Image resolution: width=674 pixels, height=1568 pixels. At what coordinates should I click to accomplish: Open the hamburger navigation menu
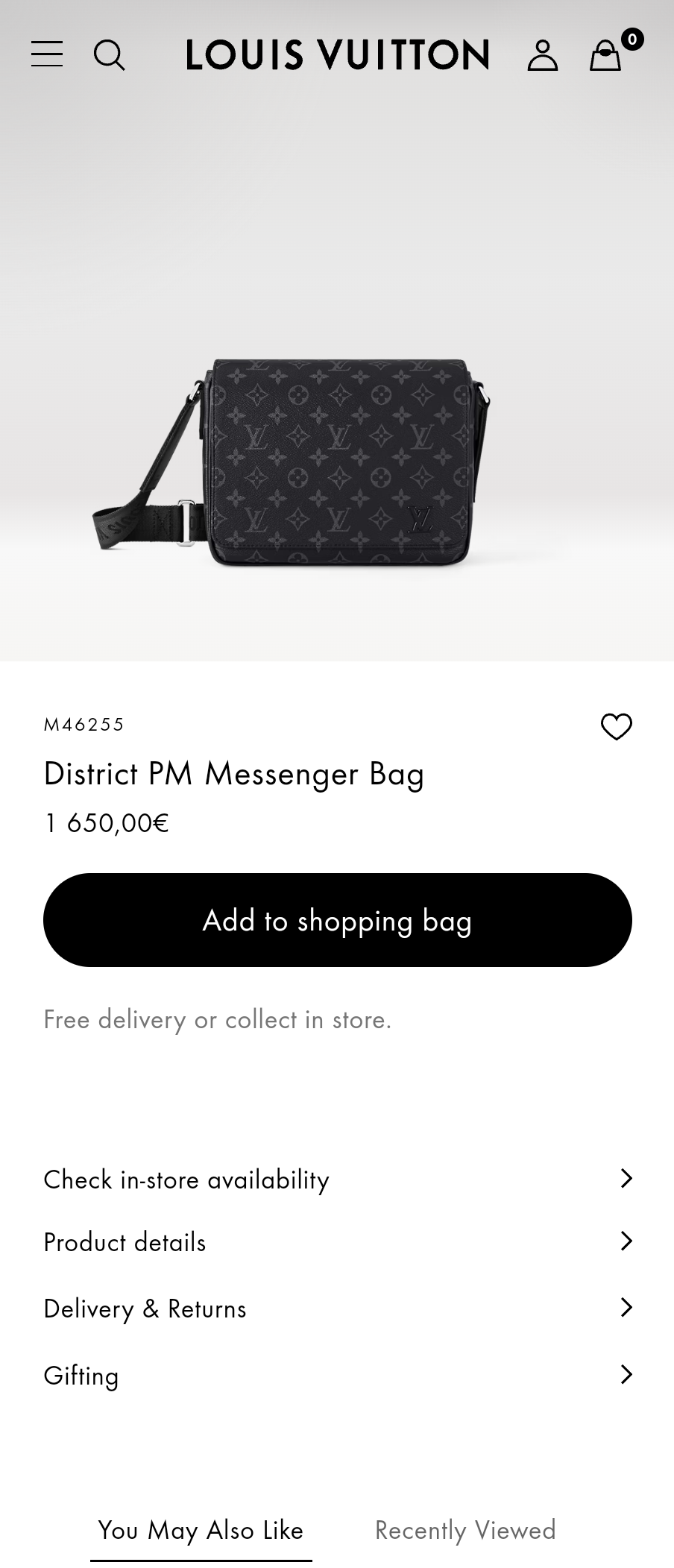[x=46, y=55]
